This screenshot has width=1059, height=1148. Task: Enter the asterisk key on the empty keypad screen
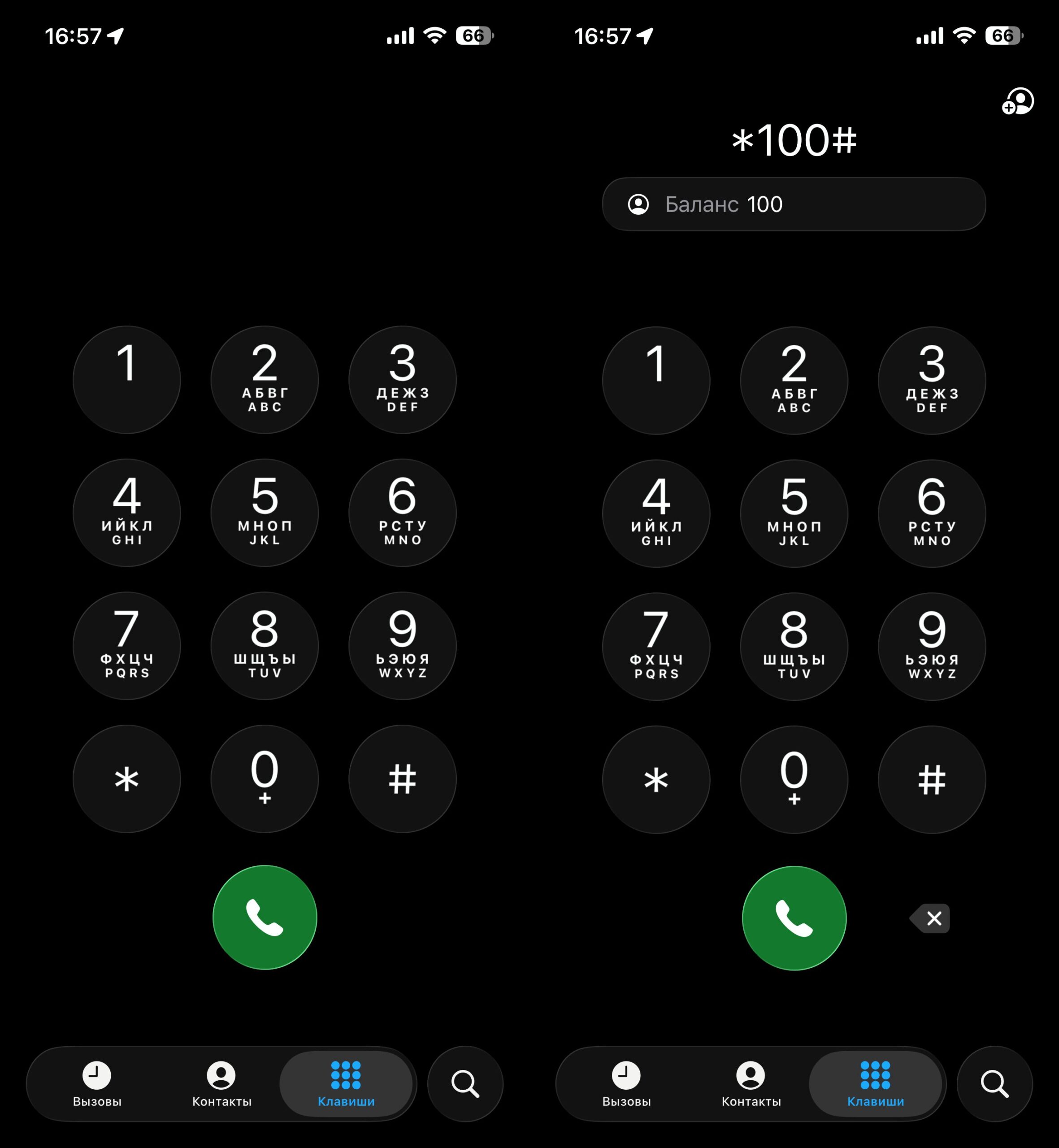point(126,779)
